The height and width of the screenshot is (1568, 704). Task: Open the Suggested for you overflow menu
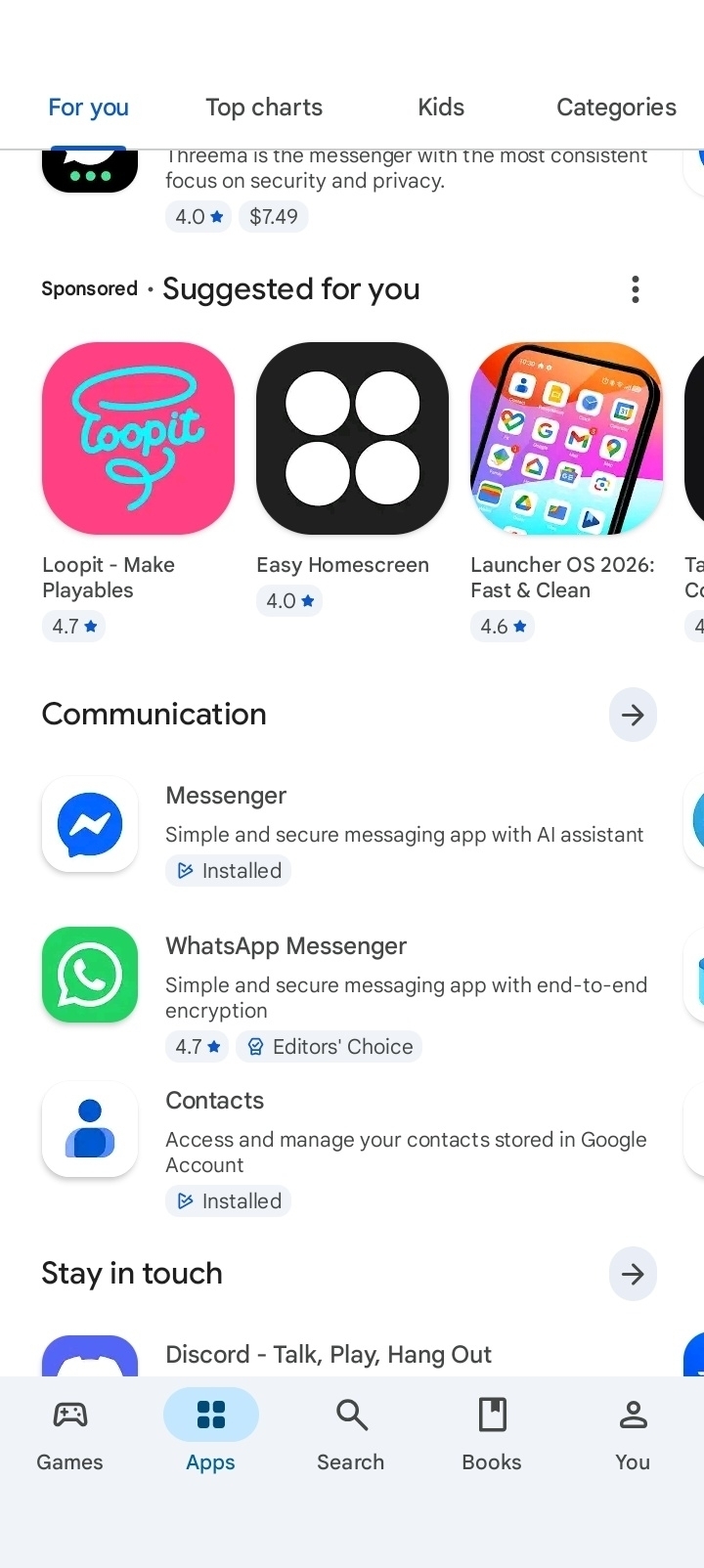click(636, 289)
